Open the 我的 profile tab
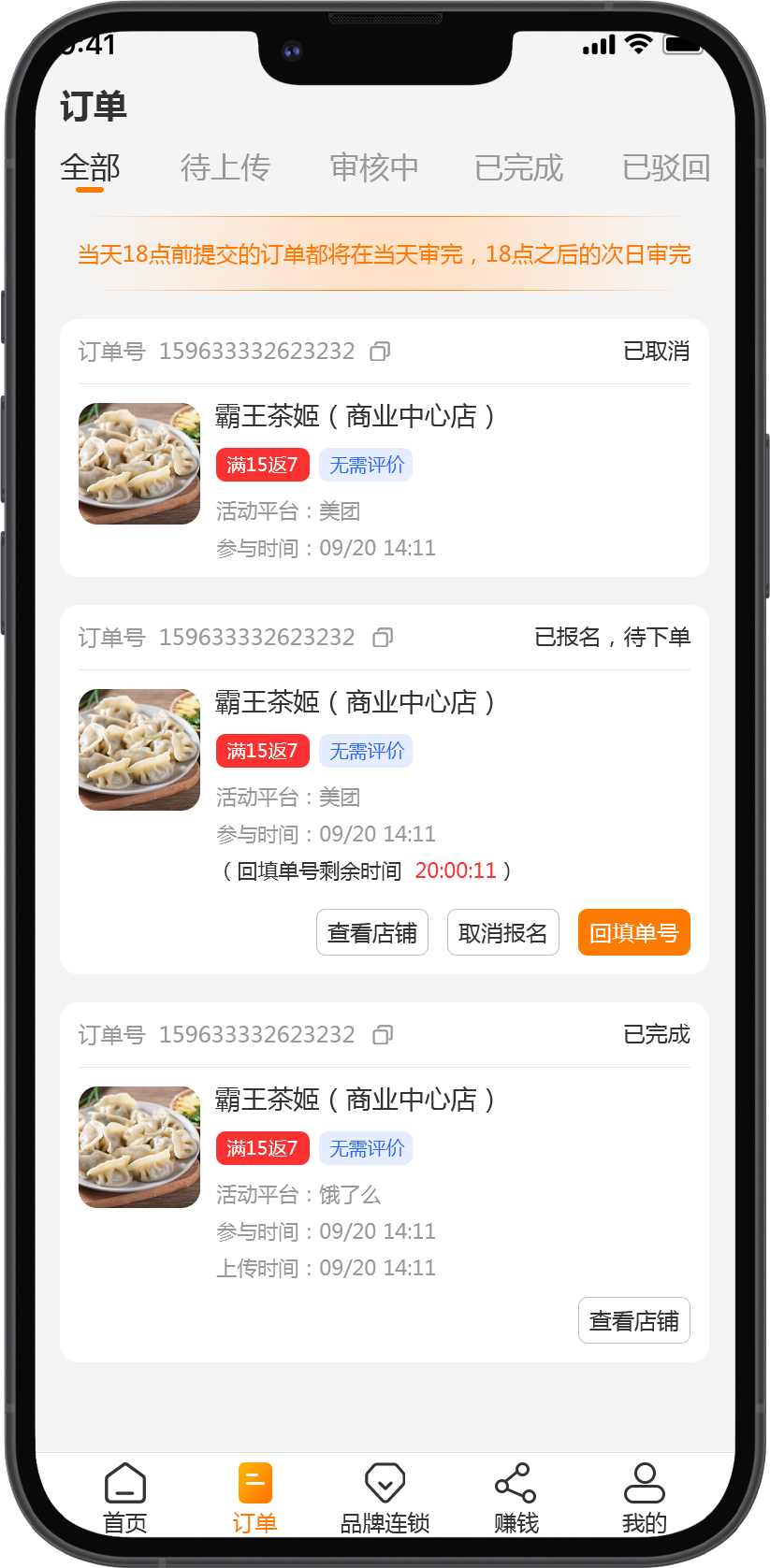 pyautogui.click(x=645, y=1498)
